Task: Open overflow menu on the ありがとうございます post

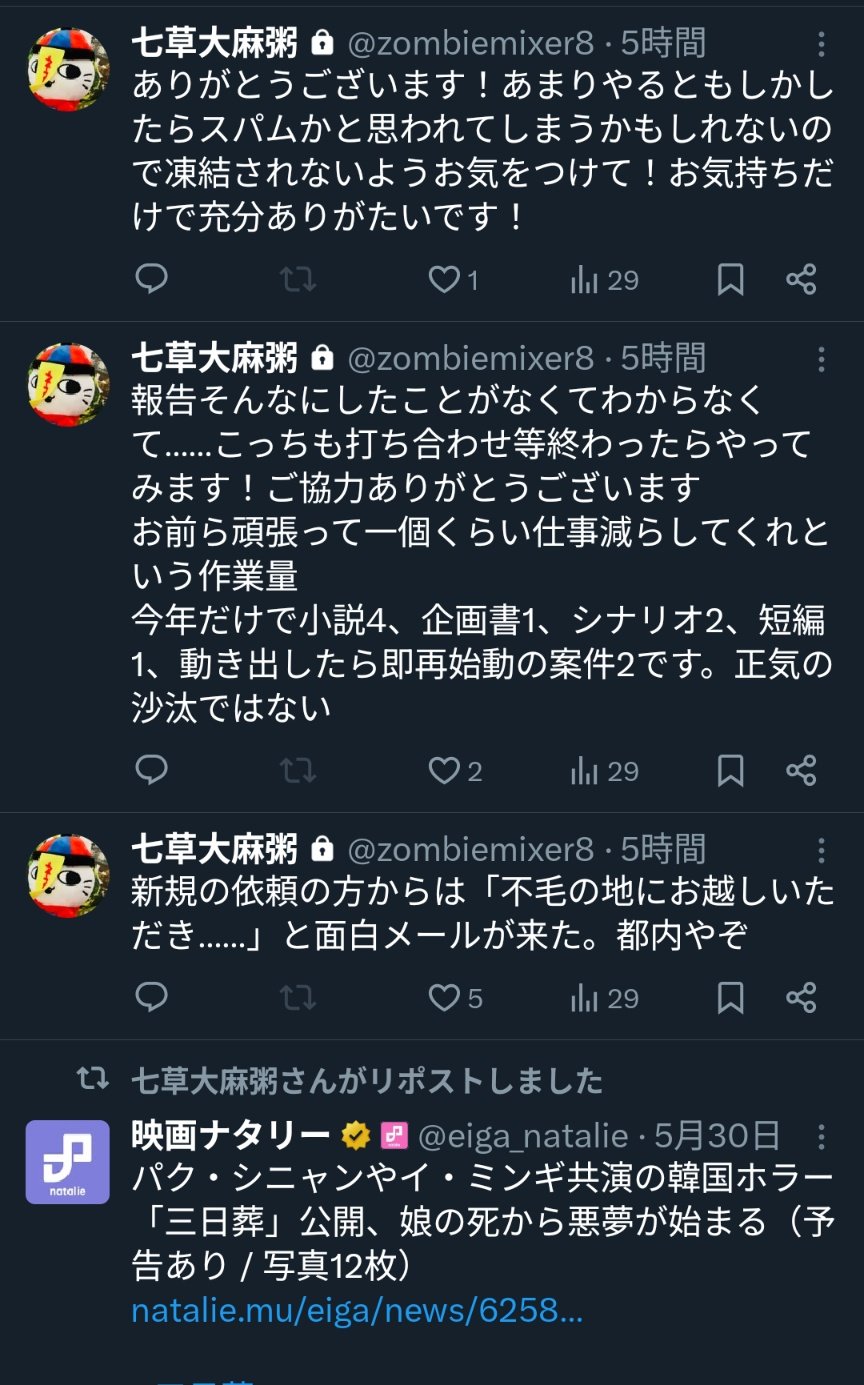Action: (x=821, y=43)
